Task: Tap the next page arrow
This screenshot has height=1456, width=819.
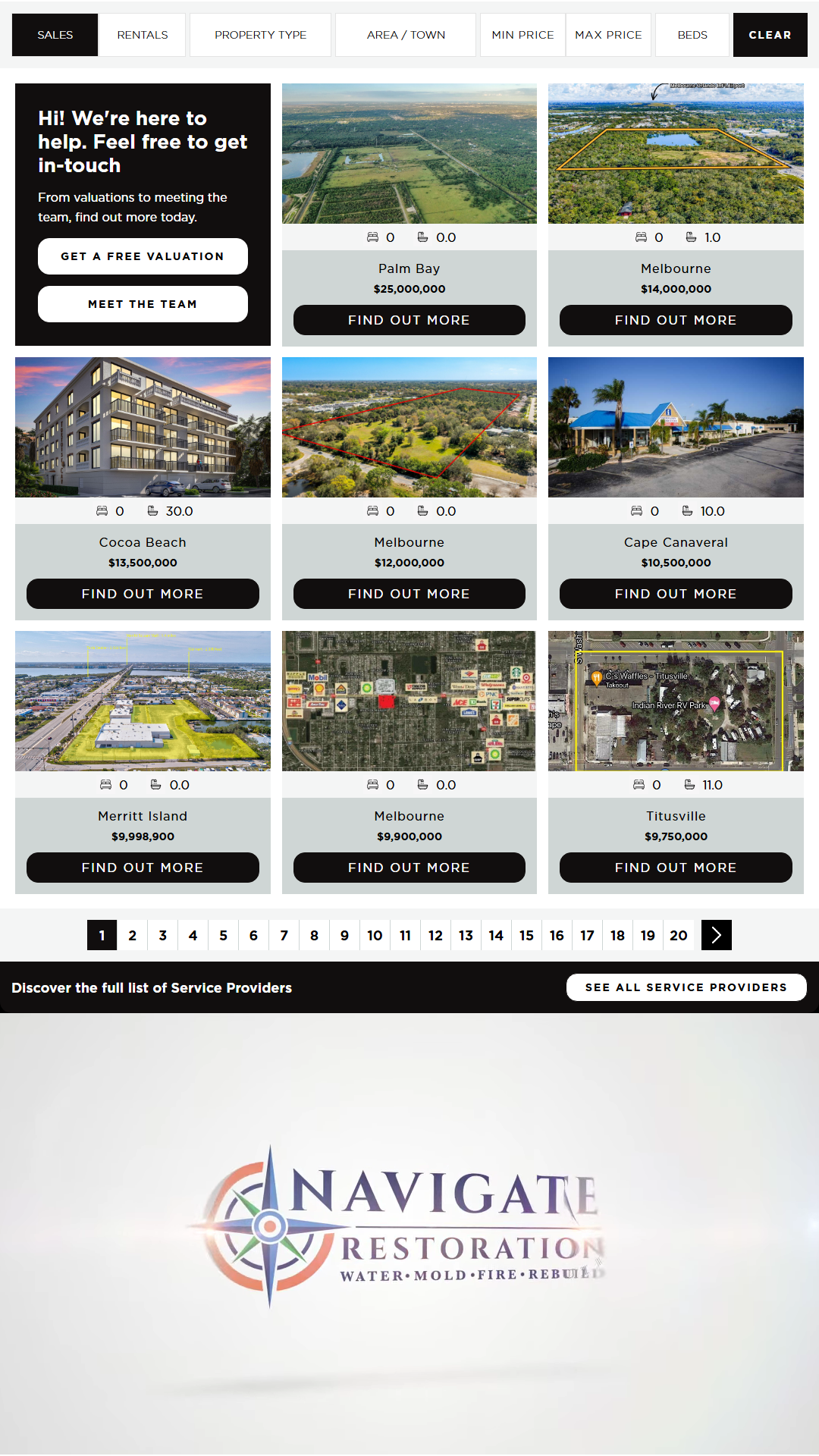Action: [x=716, y=935]
